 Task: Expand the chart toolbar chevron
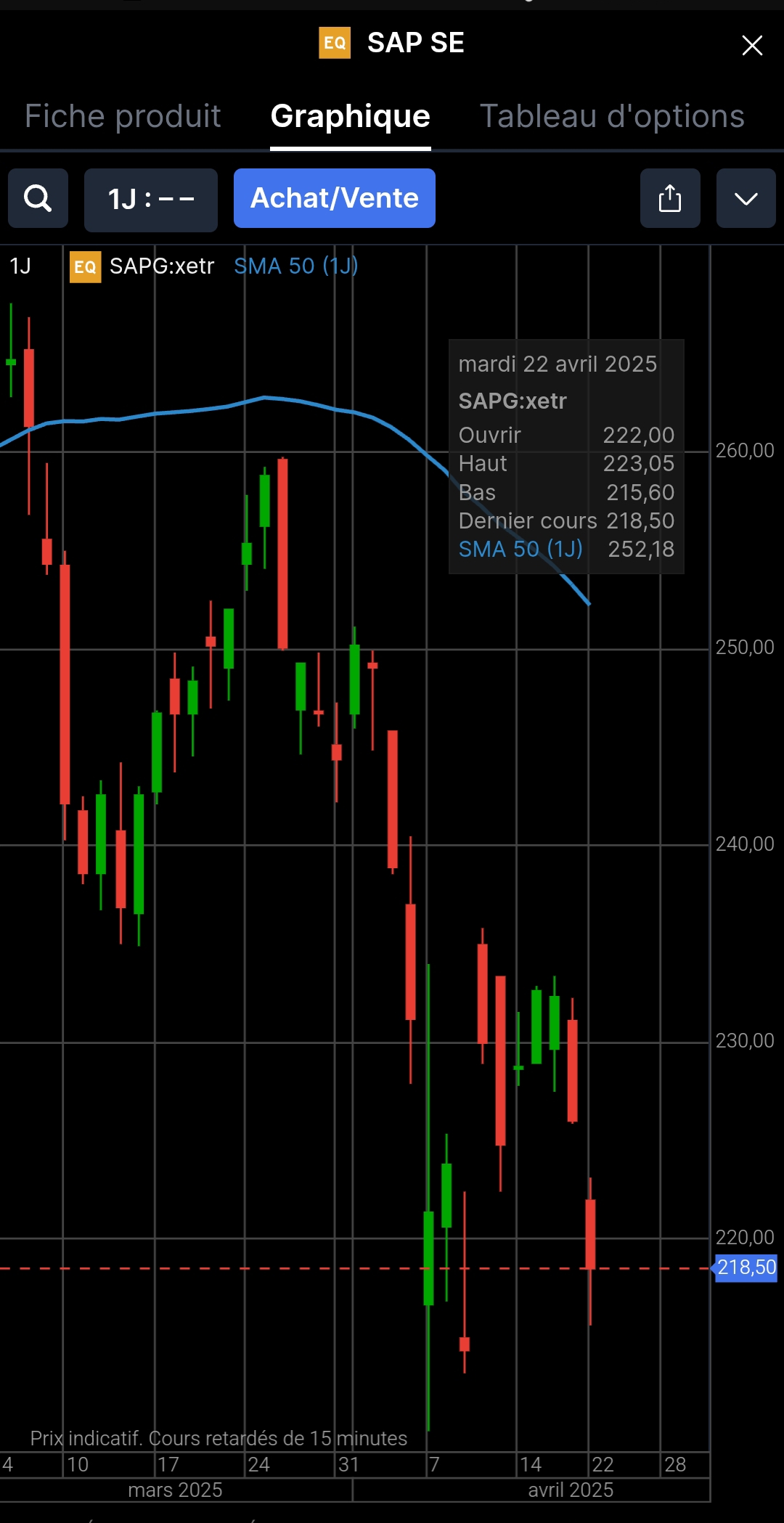[x=746, y=199]
